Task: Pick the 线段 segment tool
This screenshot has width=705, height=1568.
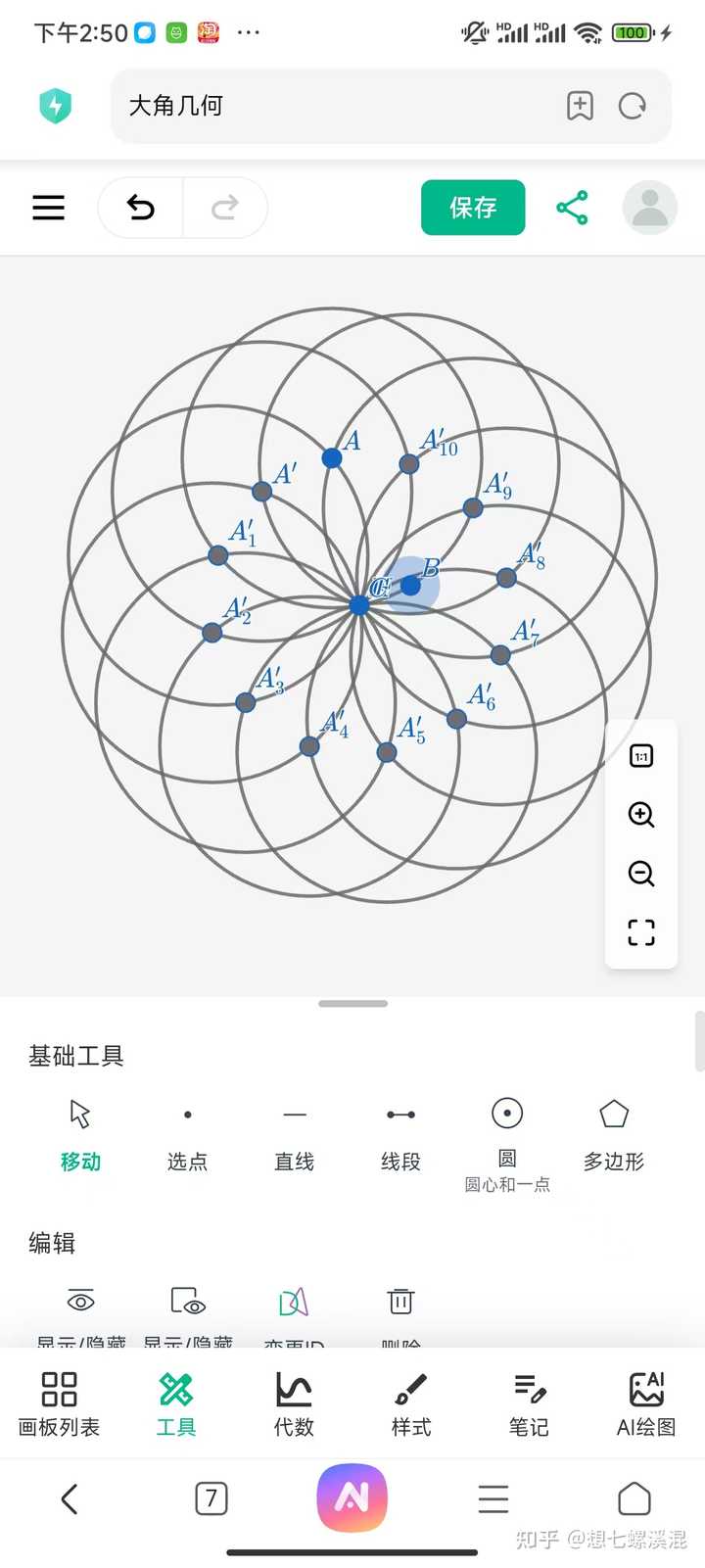Action: coord(400,1134)
